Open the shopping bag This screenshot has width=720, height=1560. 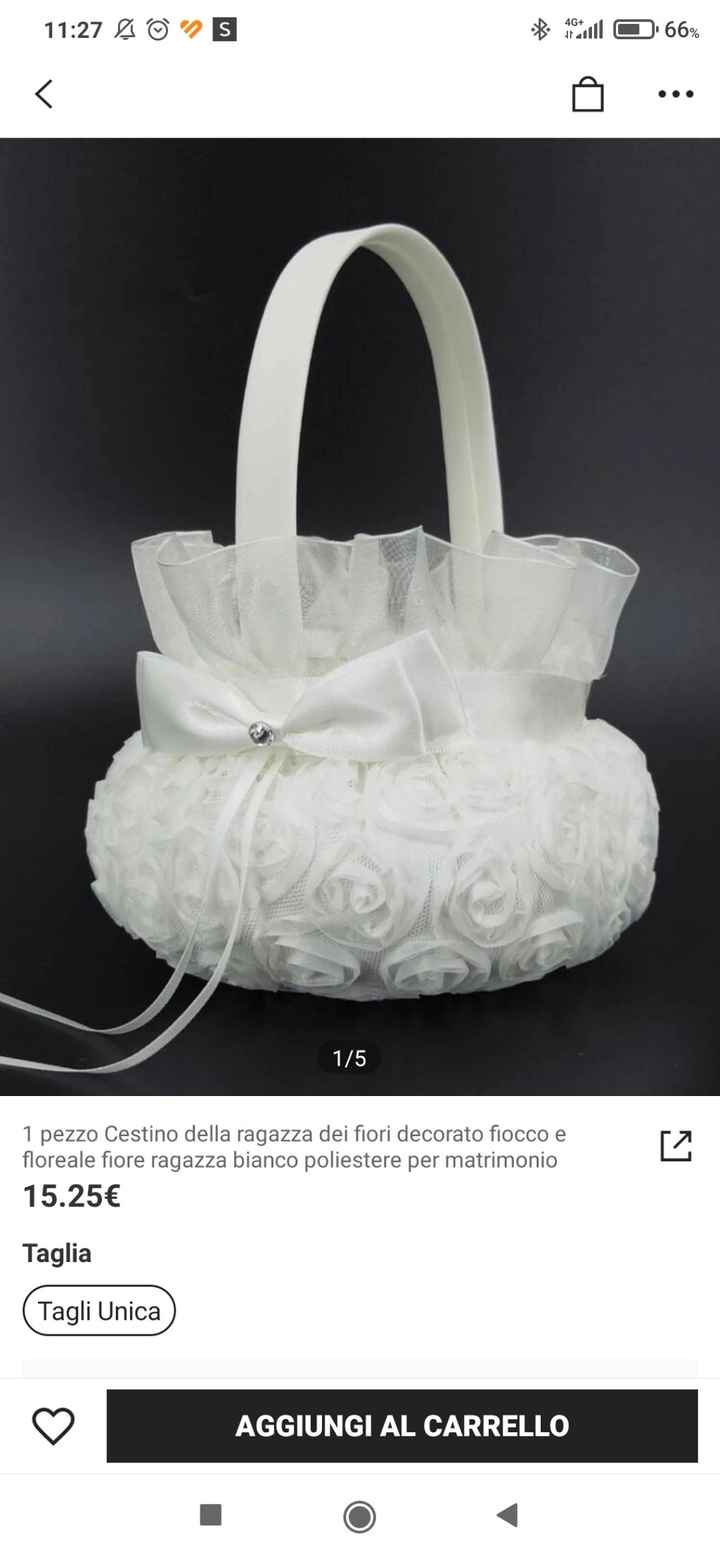(587, 94)
